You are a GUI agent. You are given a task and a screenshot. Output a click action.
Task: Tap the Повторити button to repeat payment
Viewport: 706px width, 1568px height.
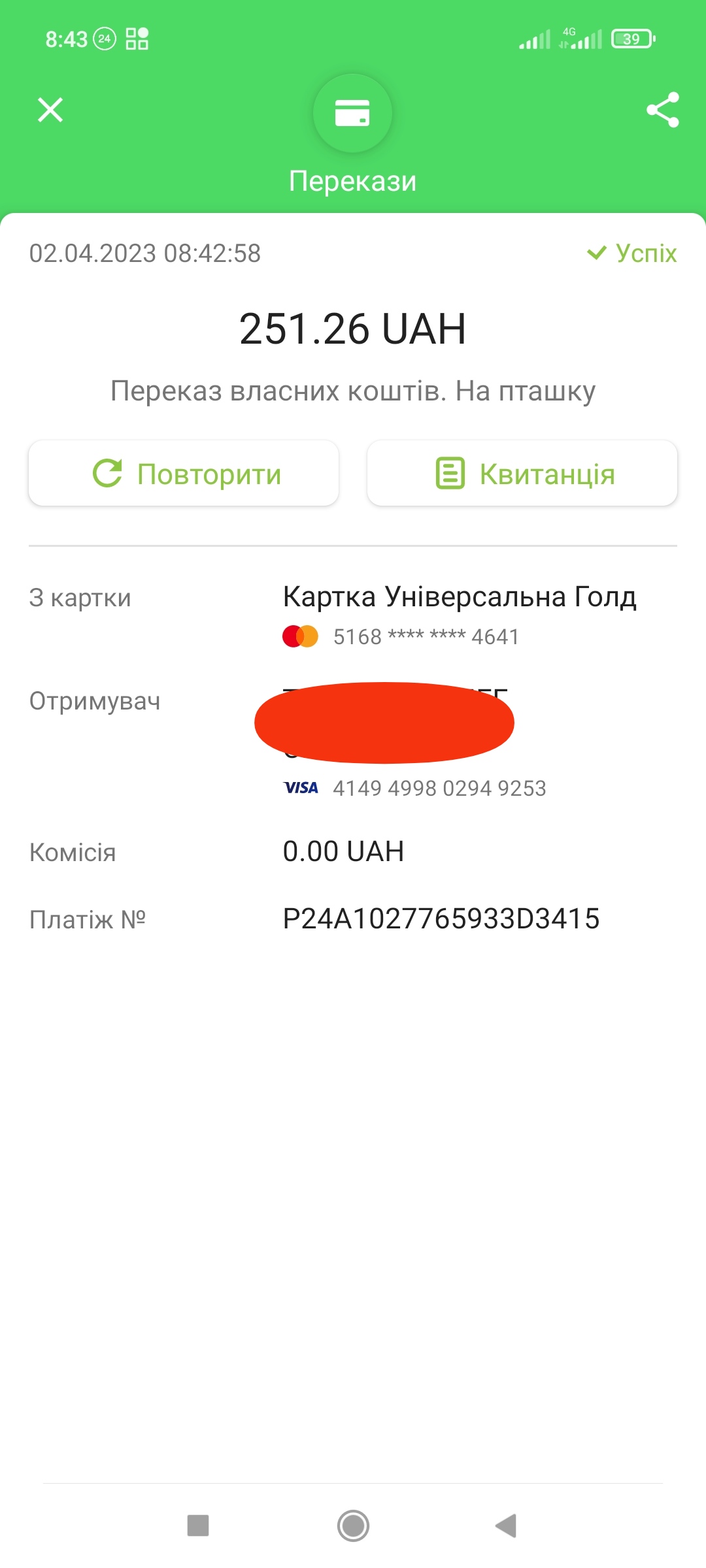point(184,473)
